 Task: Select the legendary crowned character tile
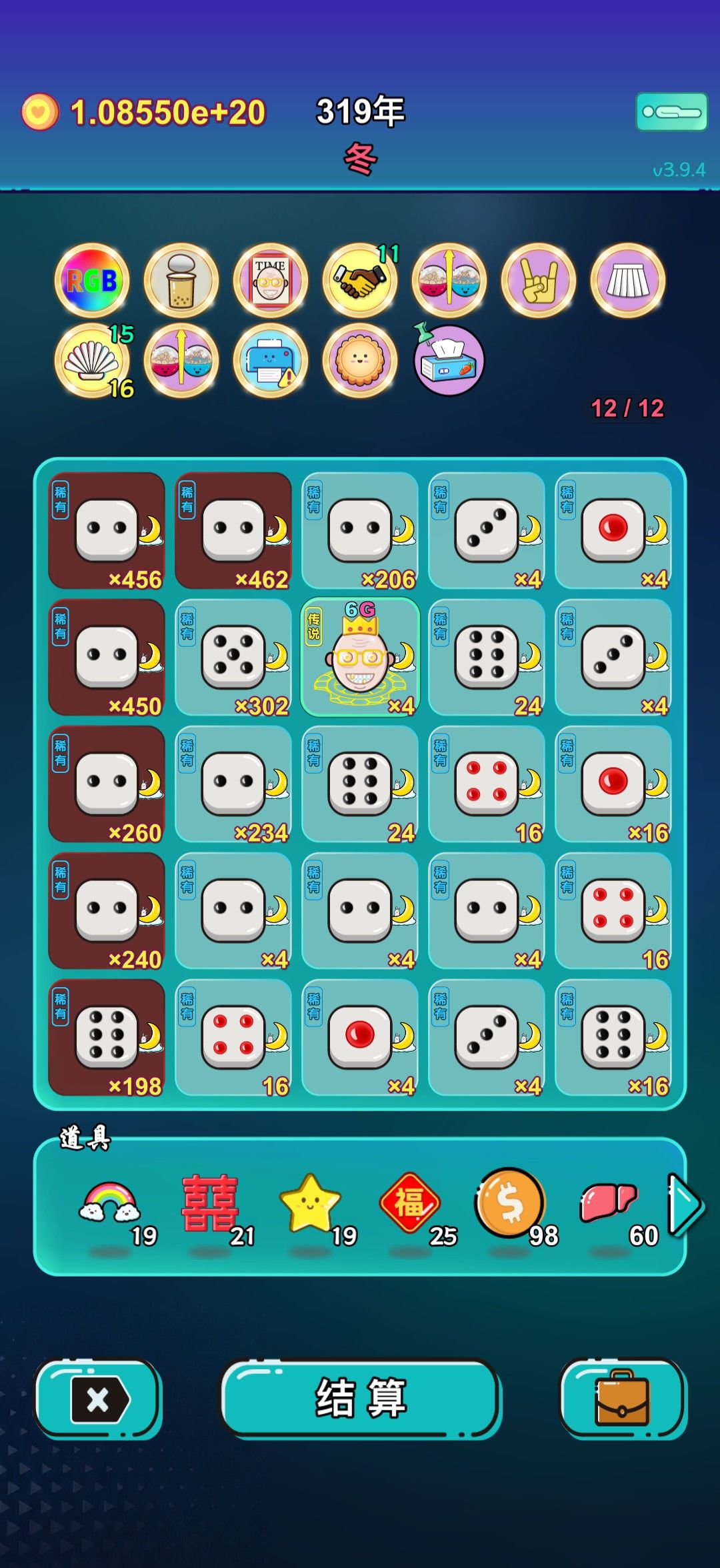(x=360, y=657)
